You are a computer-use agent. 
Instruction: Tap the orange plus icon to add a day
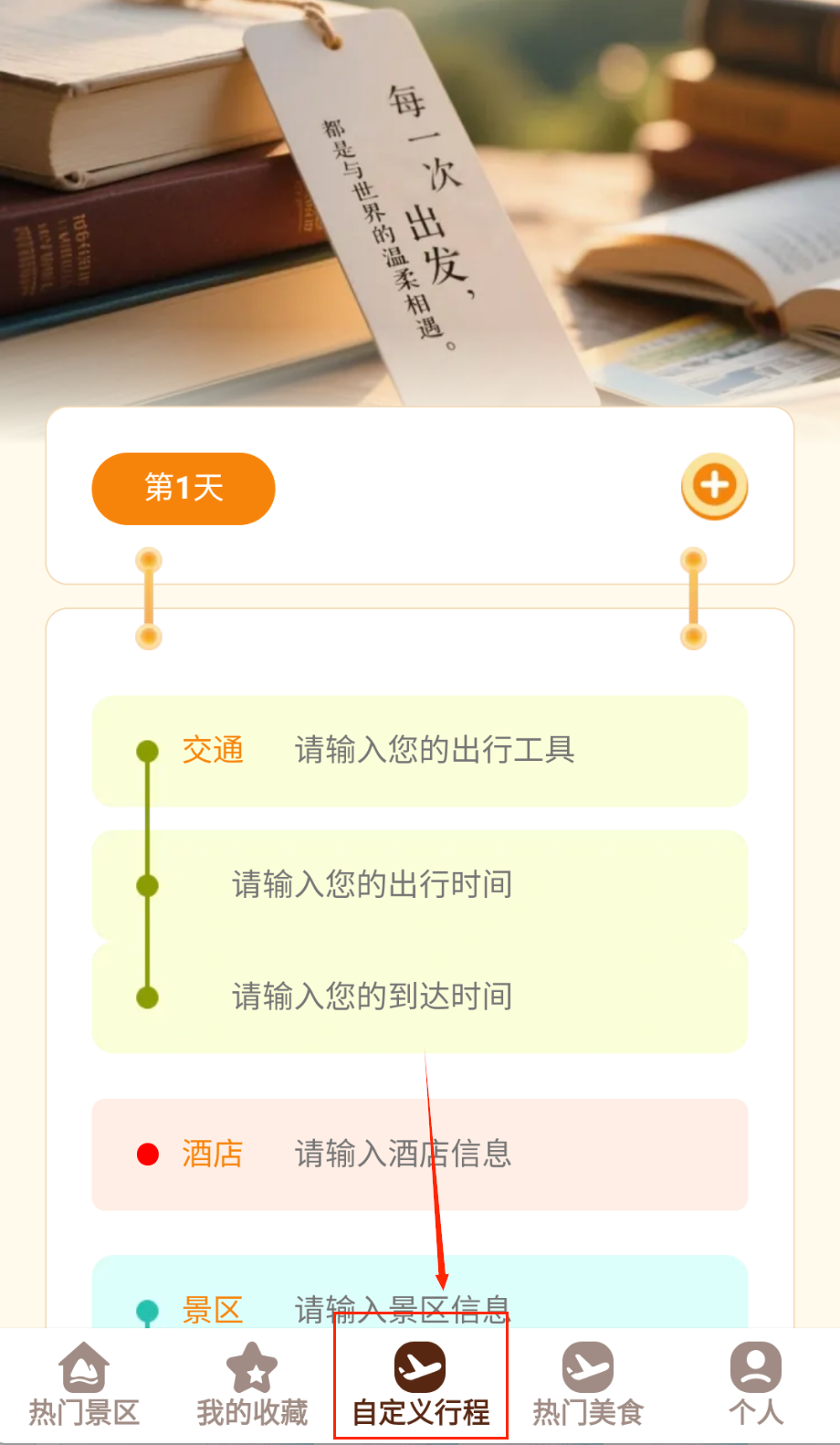pos(714,486)
